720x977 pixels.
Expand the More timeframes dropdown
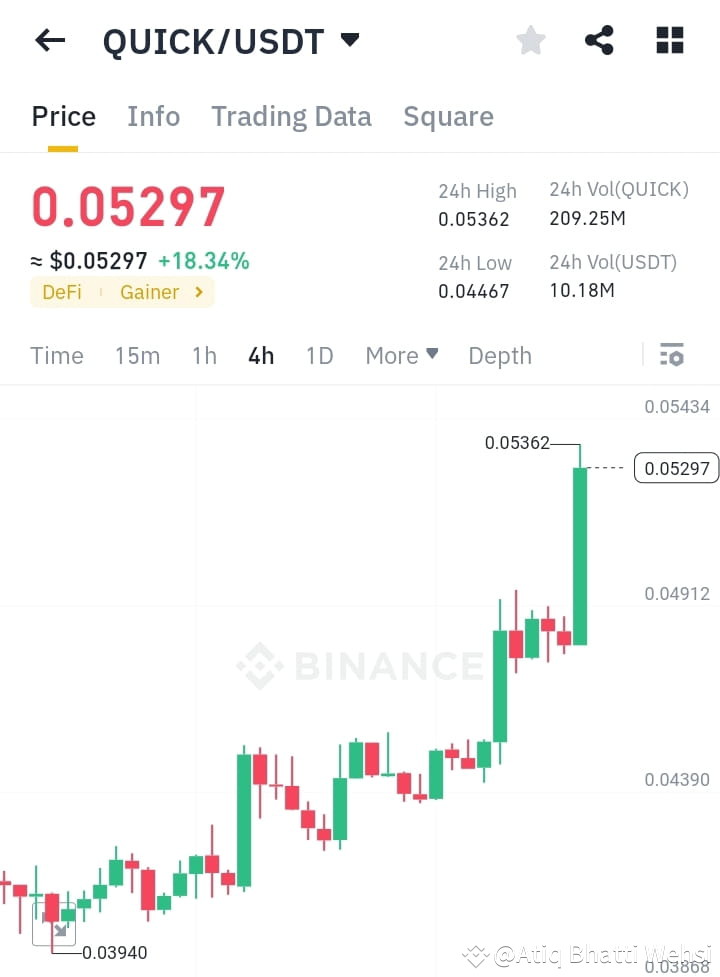click(401, 356)
